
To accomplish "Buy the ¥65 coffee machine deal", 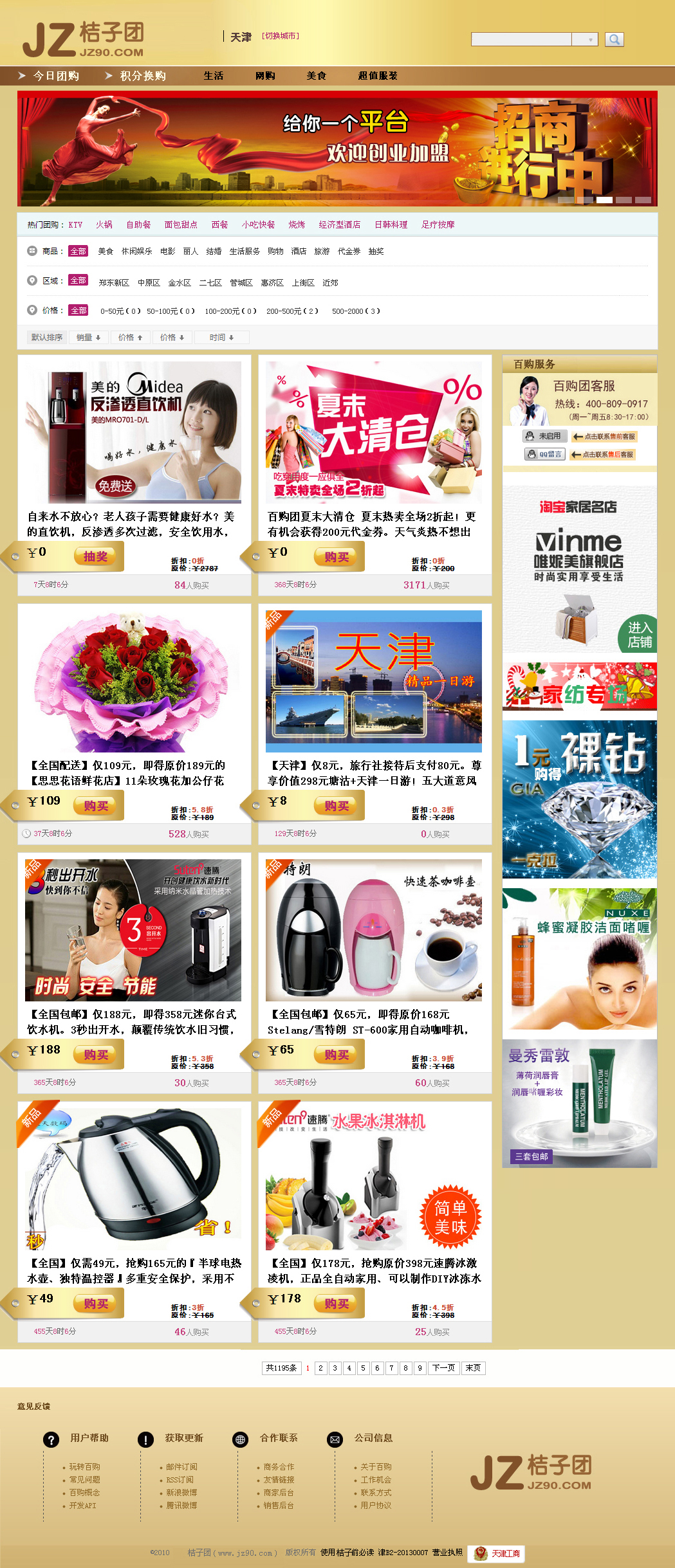I will point(336,1055).
